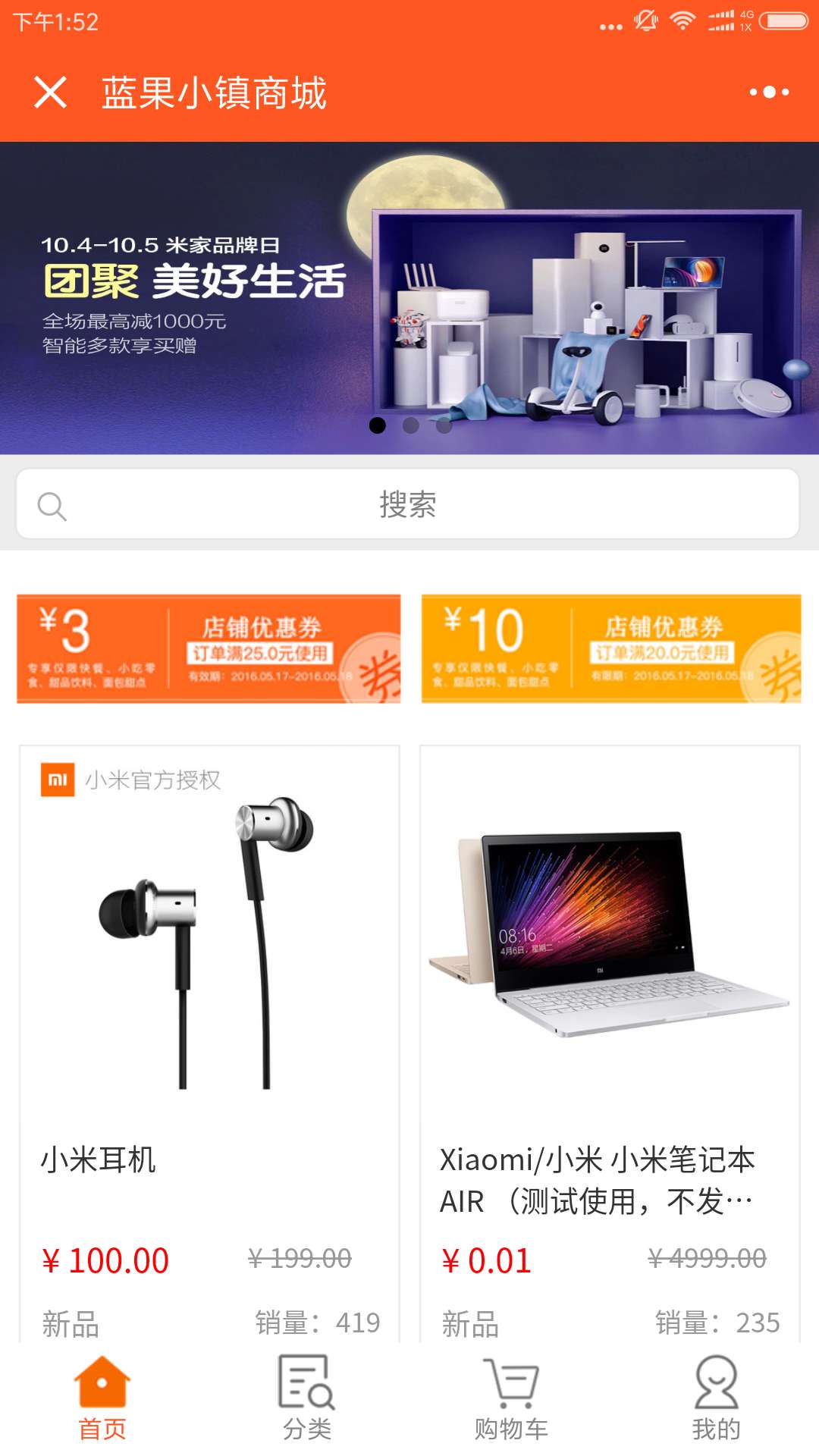819x1456 pixels.
Task: Switch to the 分类 tab
Action: (307, 1399)
